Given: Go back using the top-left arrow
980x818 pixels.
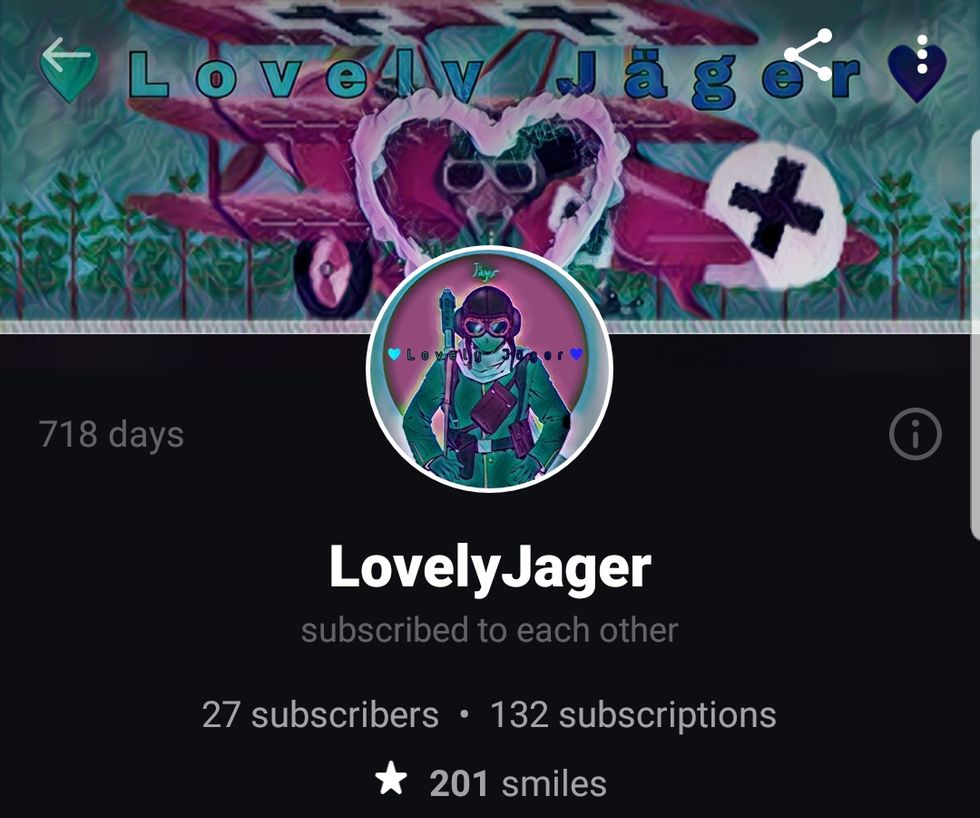Looking at the screenshot, I should (67, 55).
